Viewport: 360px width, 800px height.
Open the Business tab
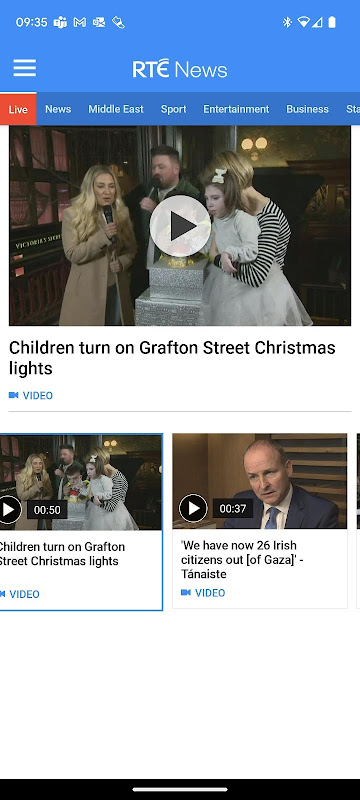(x=307, y=109)
